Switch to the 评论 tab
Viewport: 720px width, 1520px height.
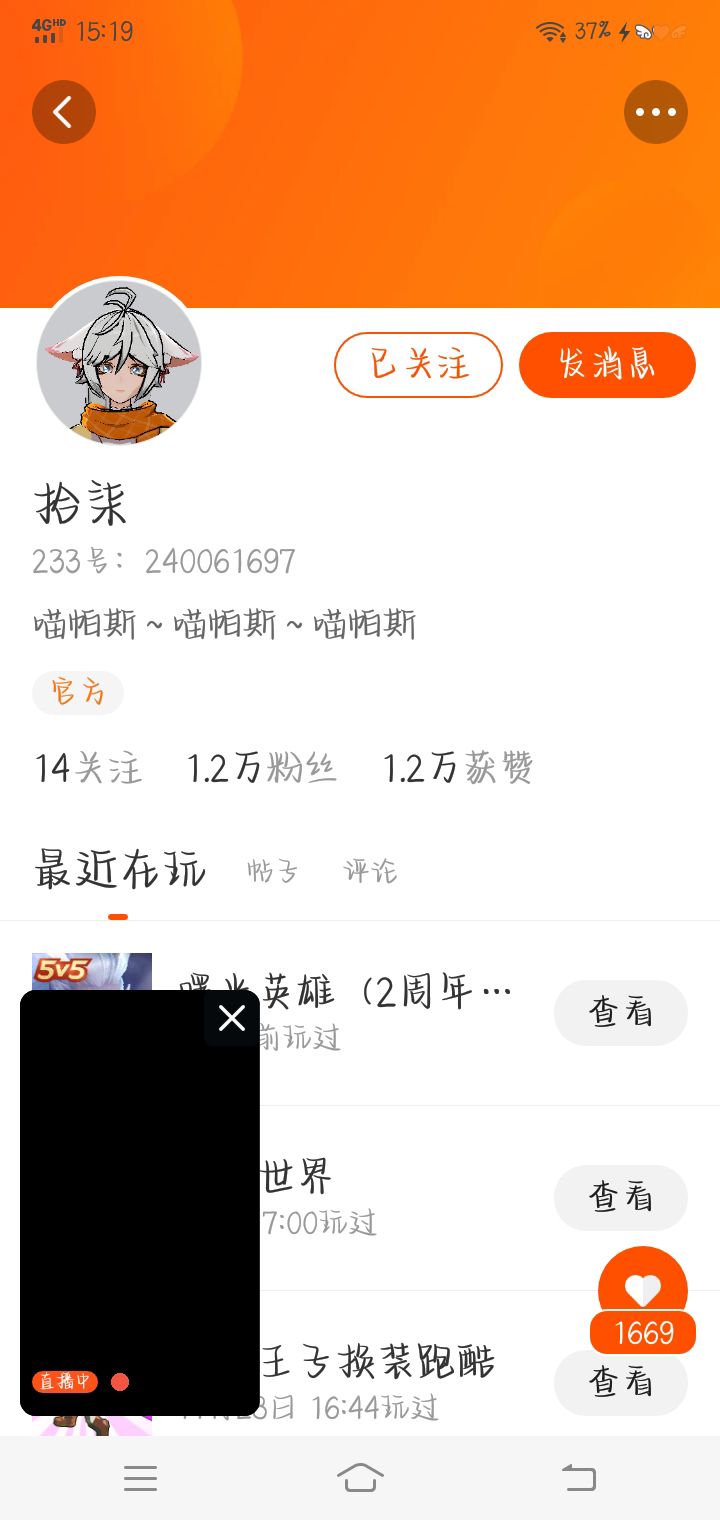coord(370,871)
